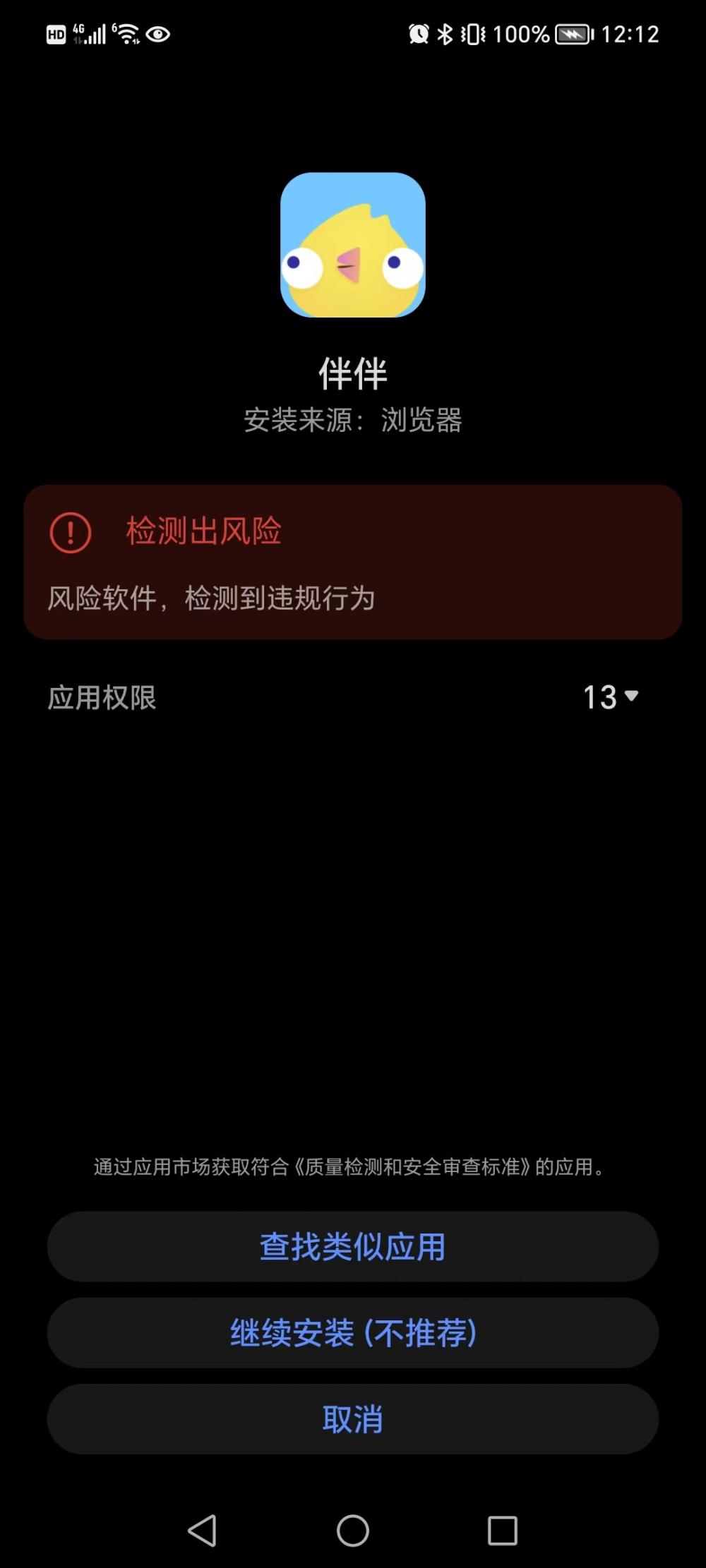Image resolution: width=706 pixels, height=1568 pixels.
Task: Open the 13 permissions dropdown arrow
Action: (630, 697)
